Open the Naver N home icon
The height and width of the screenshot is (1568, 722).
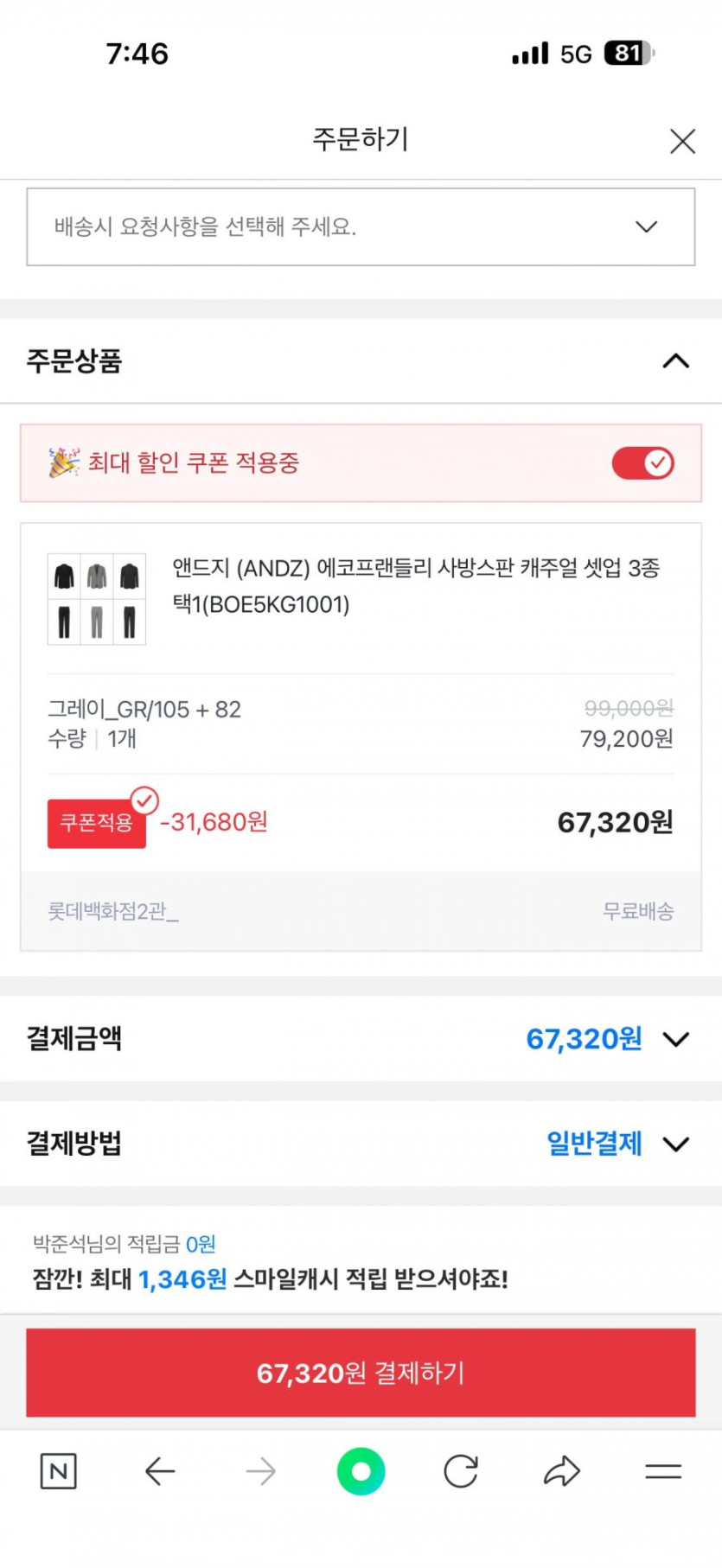coord(59,1471)
